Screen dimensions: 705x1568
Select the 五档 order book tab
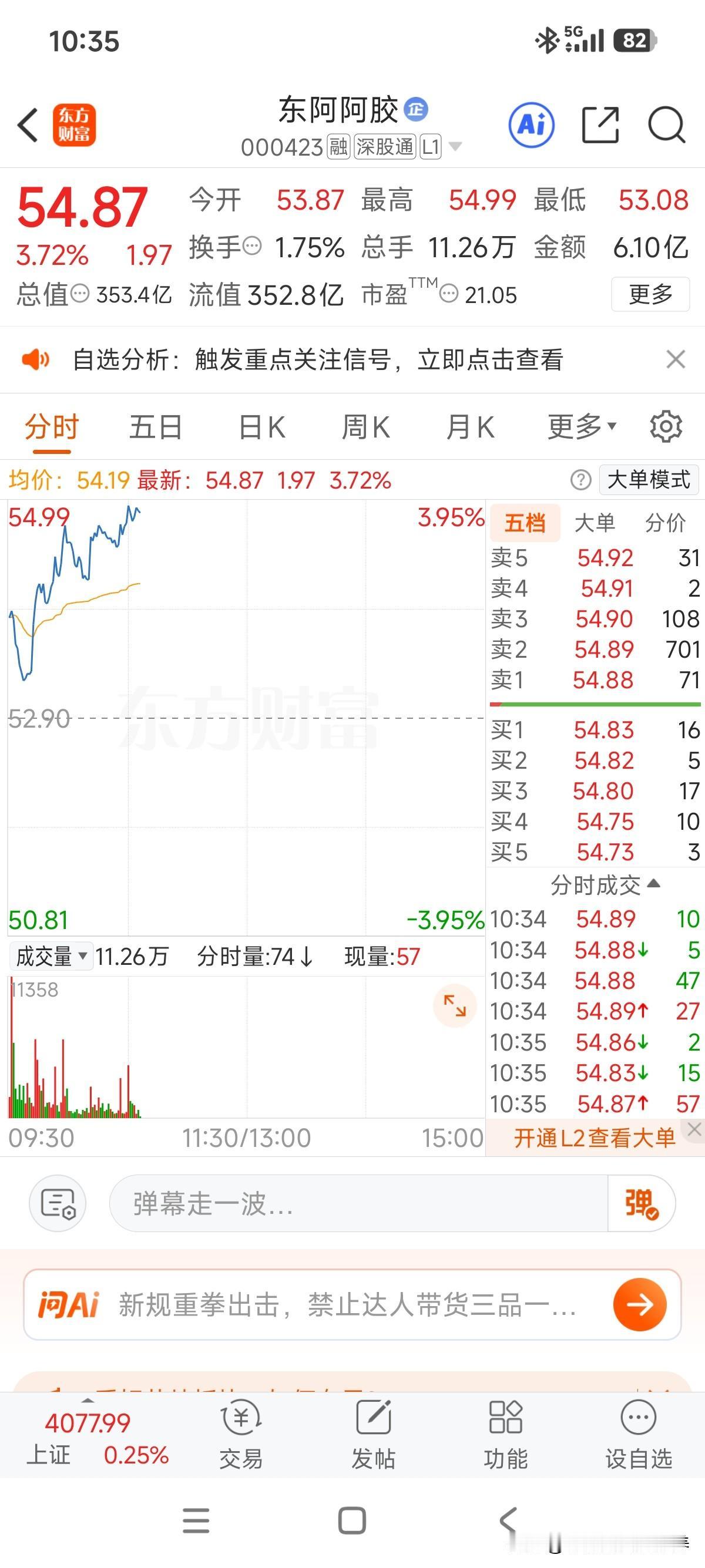pyautogui.click(x=525, y=522)
